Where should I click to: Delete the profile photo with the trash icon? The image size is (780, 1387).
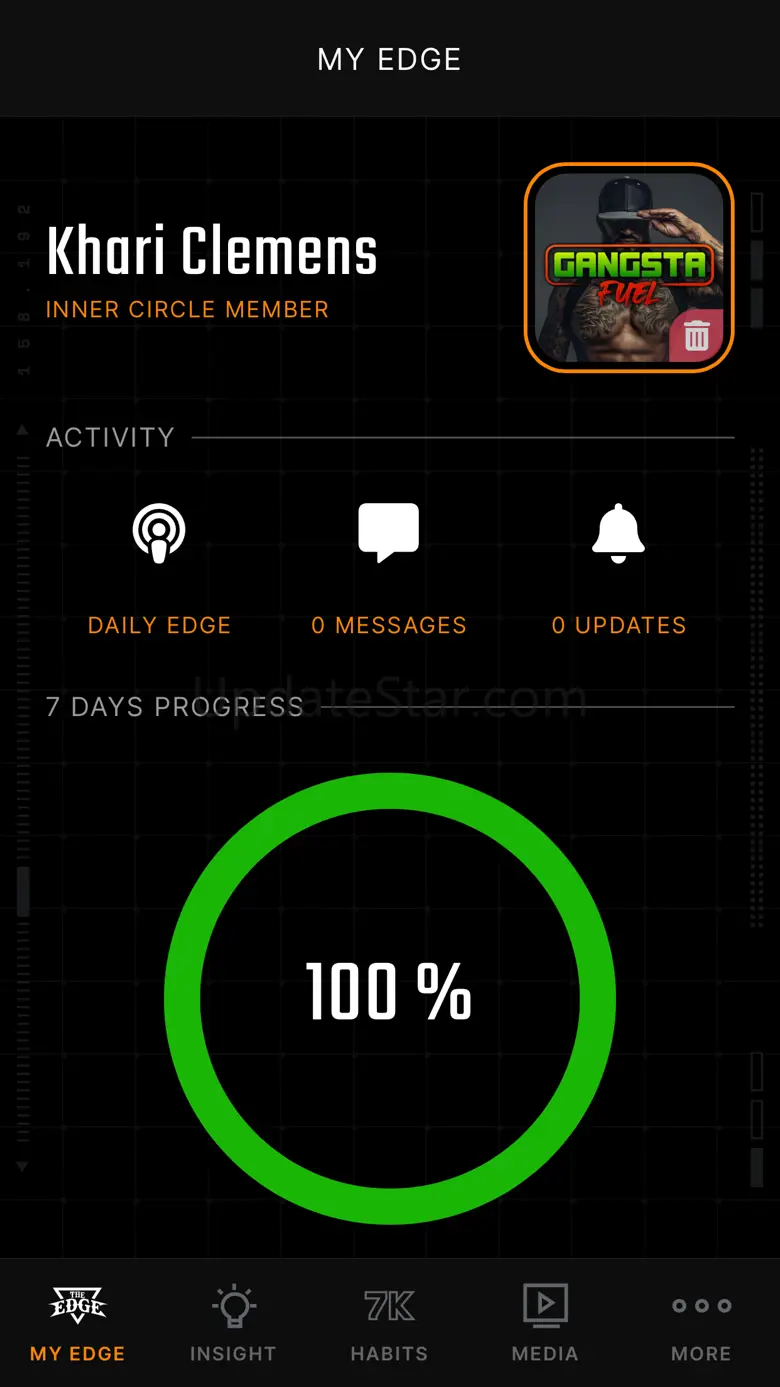(x=696, y=335)
